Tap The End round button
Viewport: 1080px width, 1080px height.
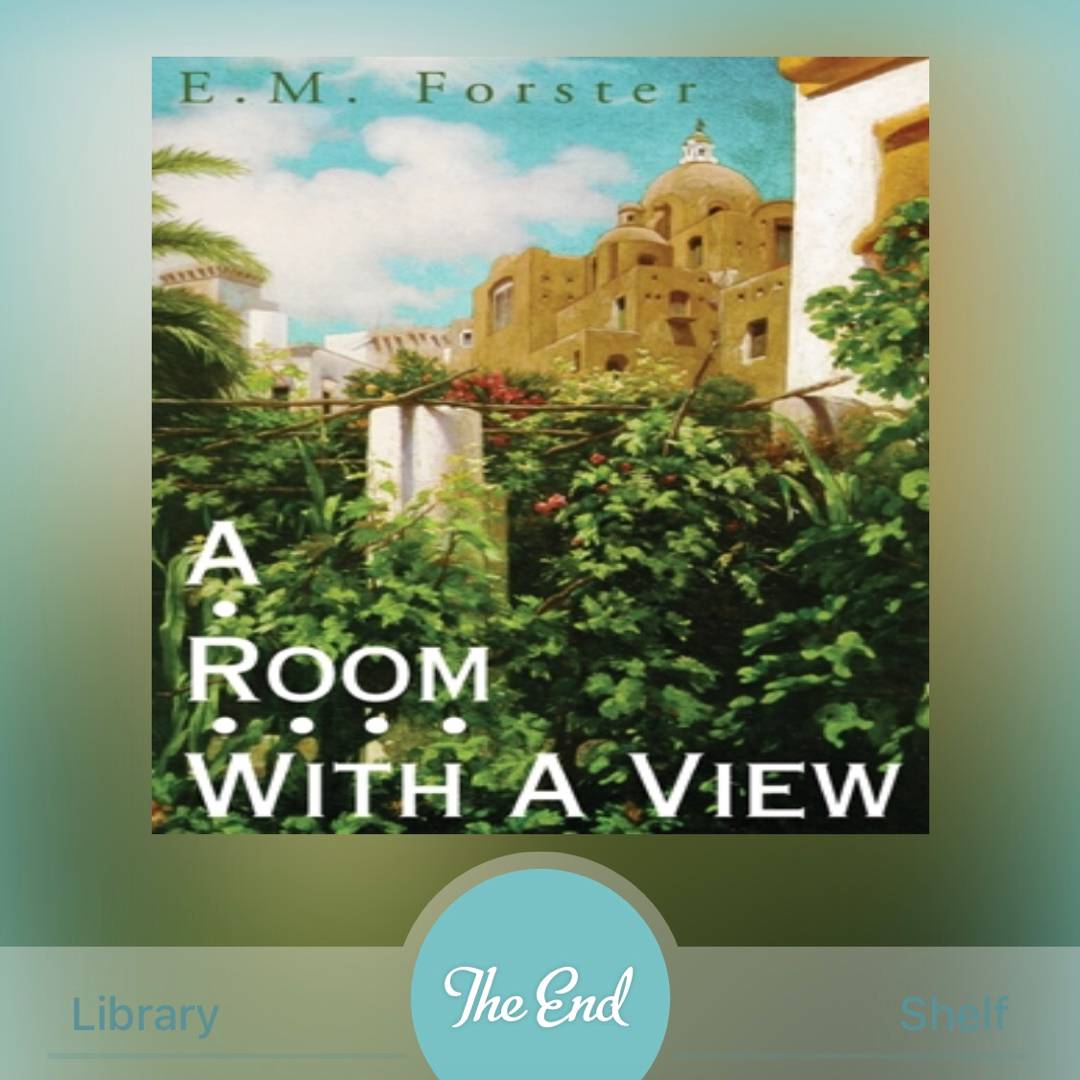click(x=540, y=995)
